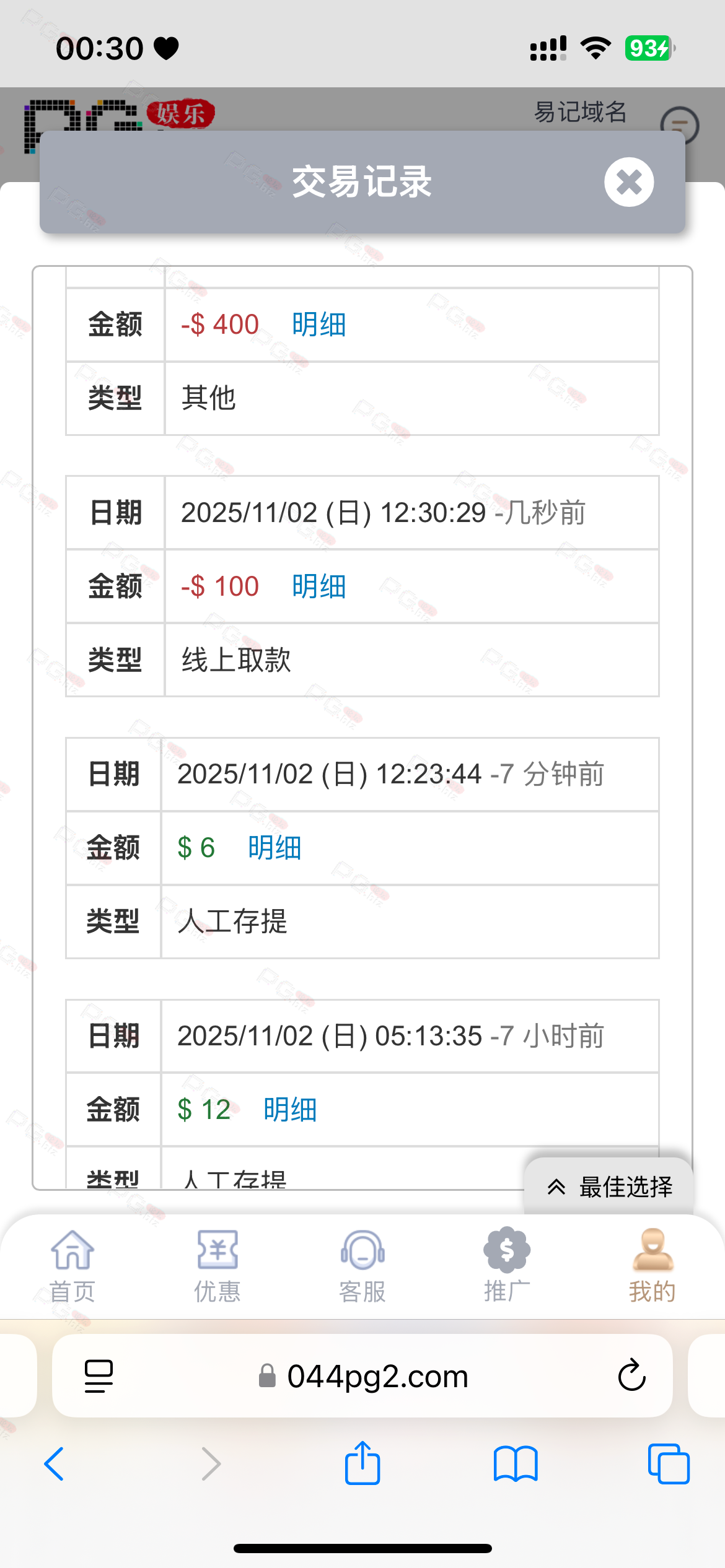
Task: Tap the 最佳选择 button
Action: (x=609, y=1187)
